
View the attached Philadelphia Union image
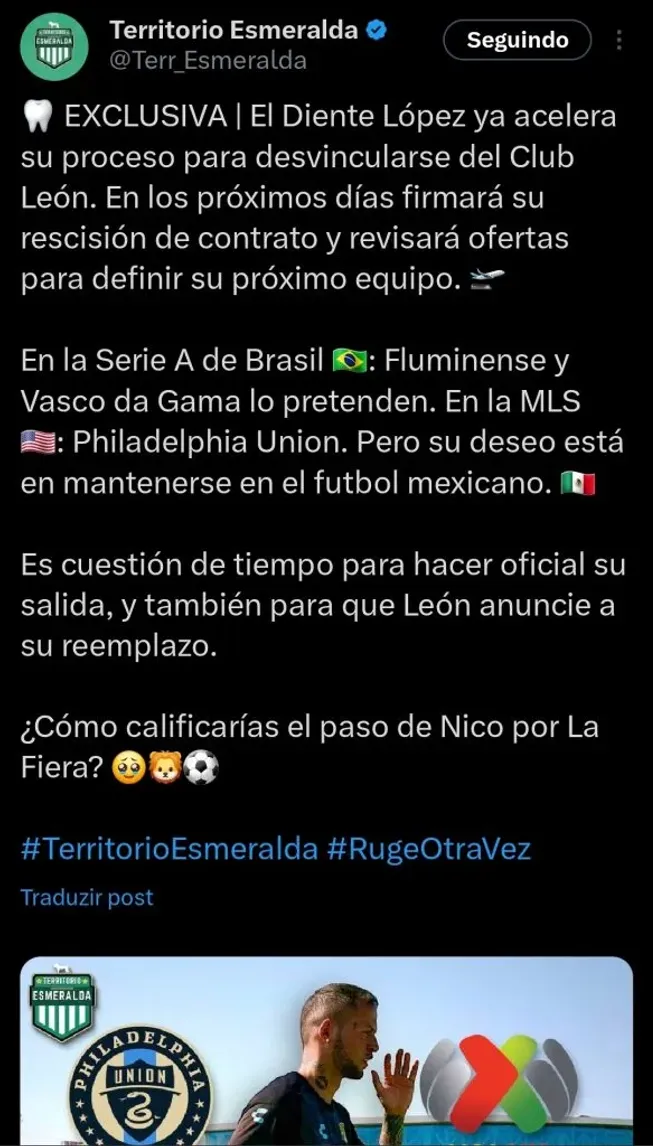pyautogui.click(x=326, y=1050)
